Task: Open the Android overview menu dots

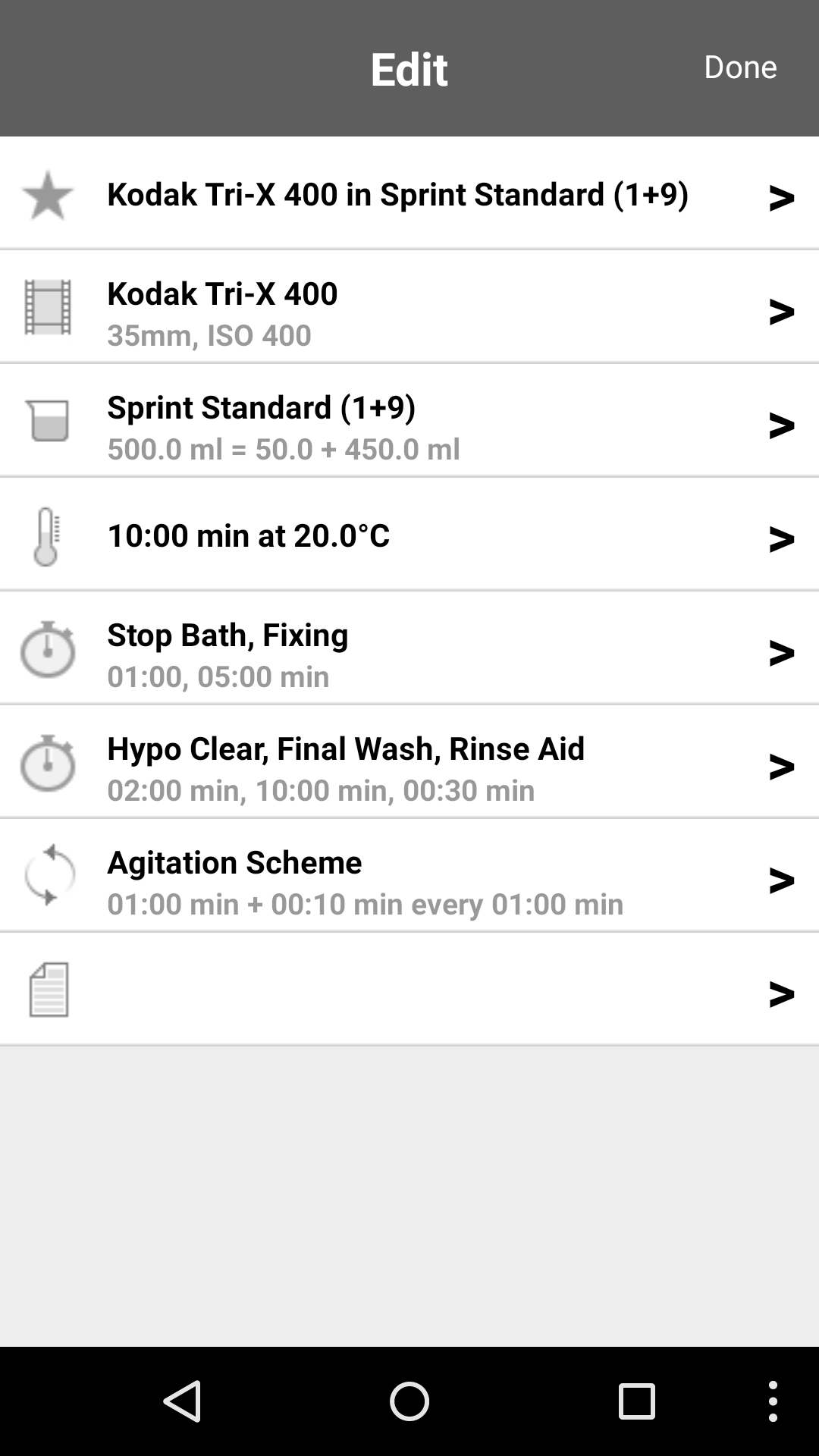Action: [773, 1401]
